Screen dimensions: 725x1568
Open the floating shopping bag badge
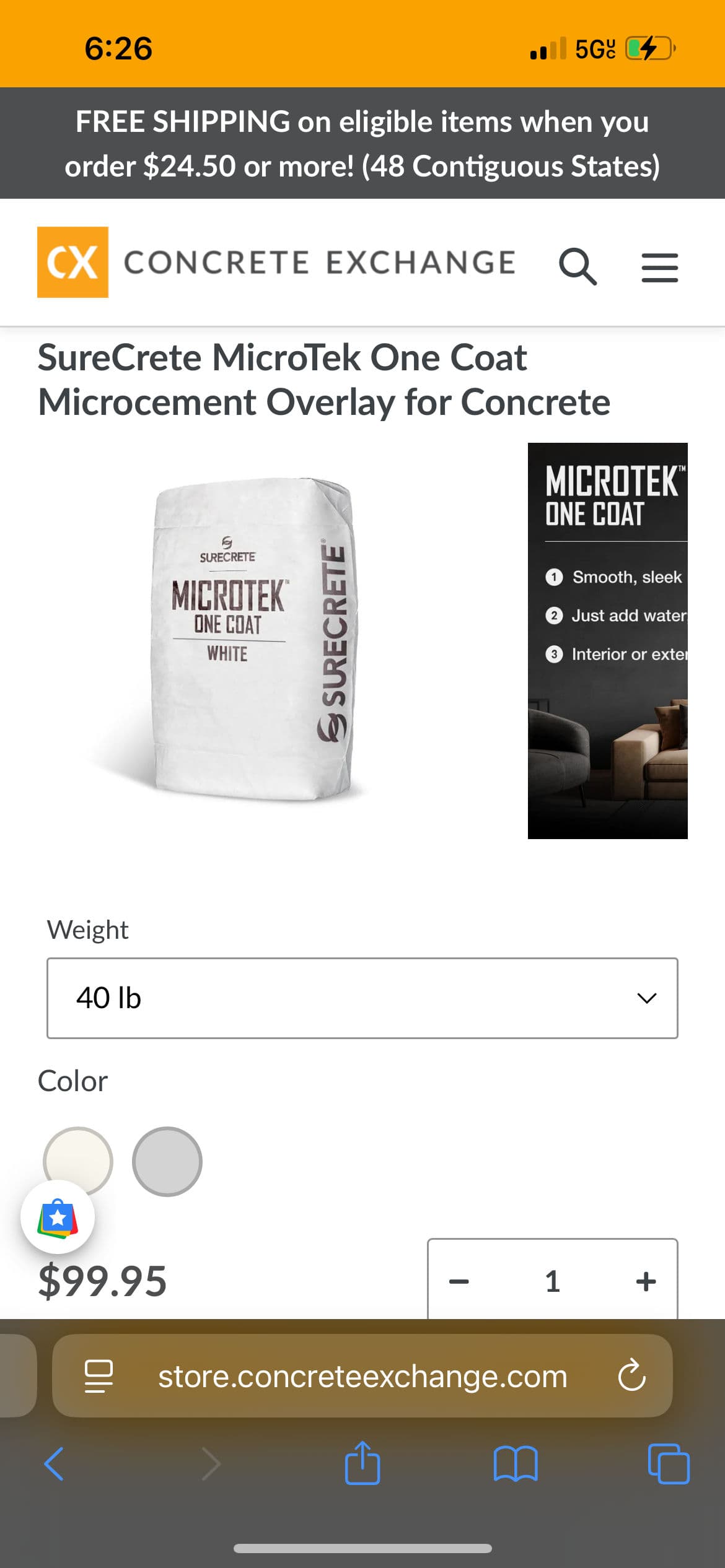pyautogui.click(x=58, y=1217)
